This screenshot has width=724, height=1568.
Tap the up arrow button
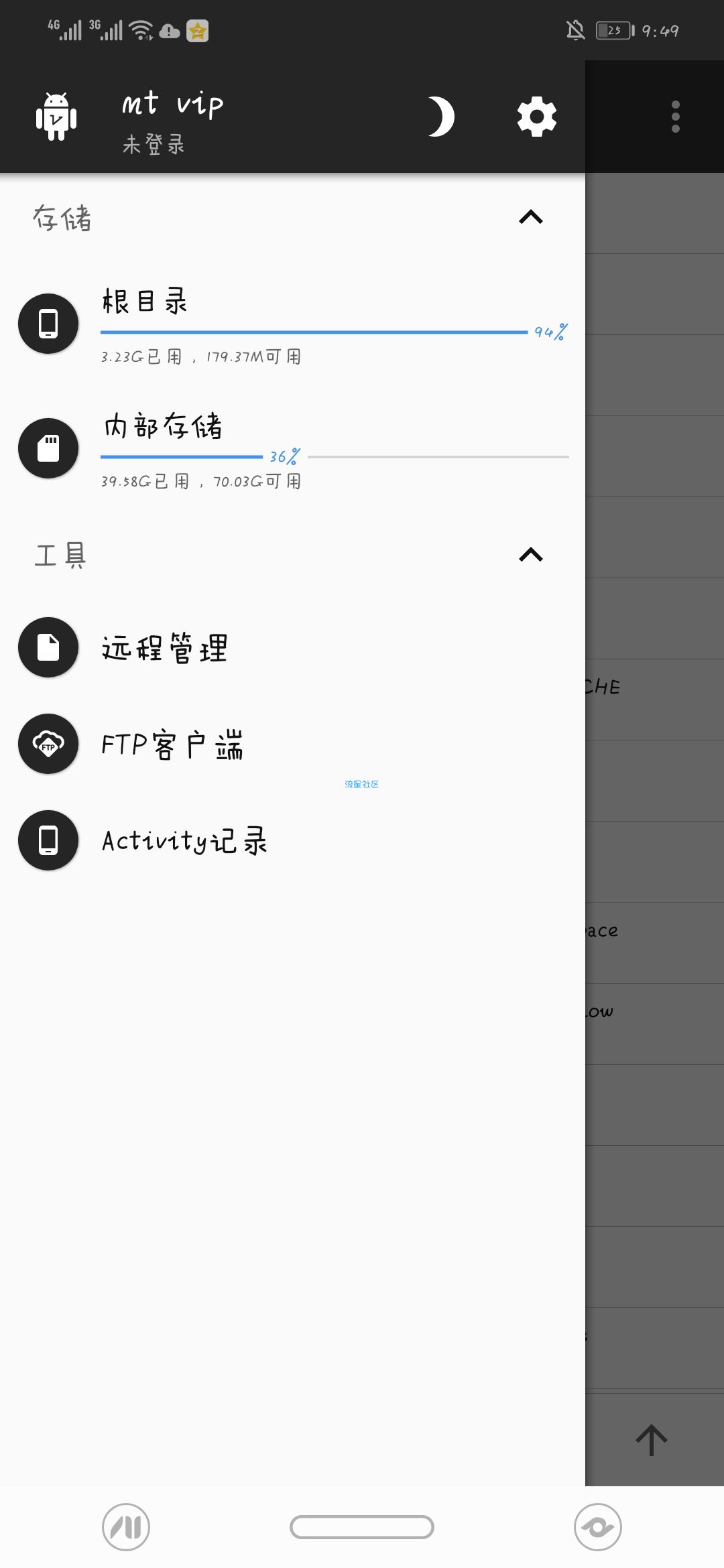click(x=651, y=1440)
